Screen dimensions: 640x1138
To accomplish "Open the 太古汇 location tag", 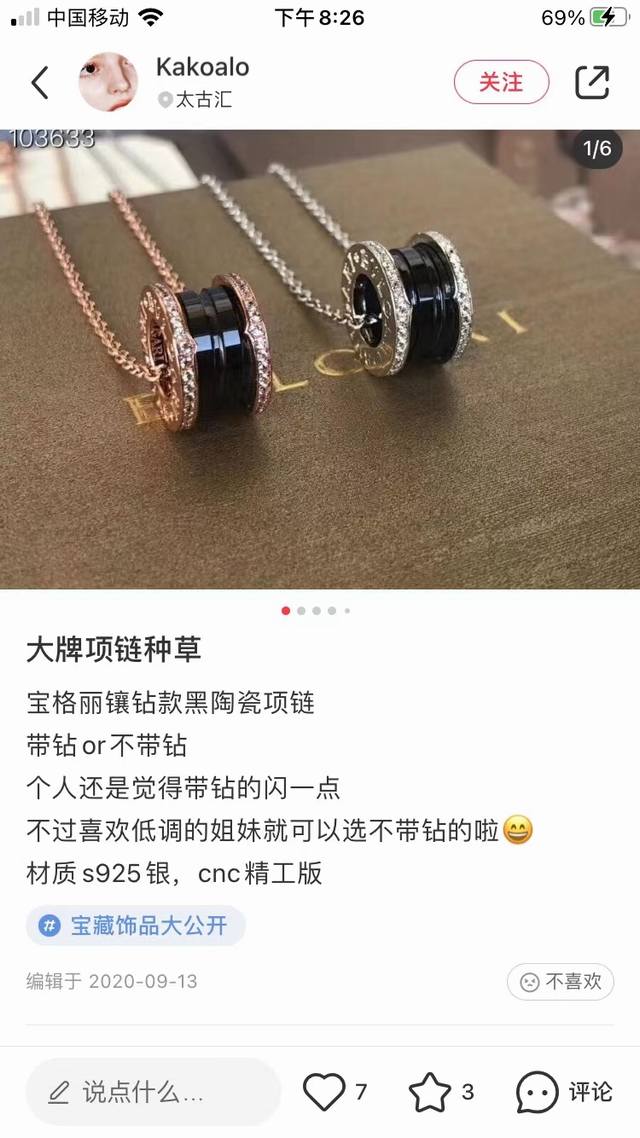I will click(196, 100).
